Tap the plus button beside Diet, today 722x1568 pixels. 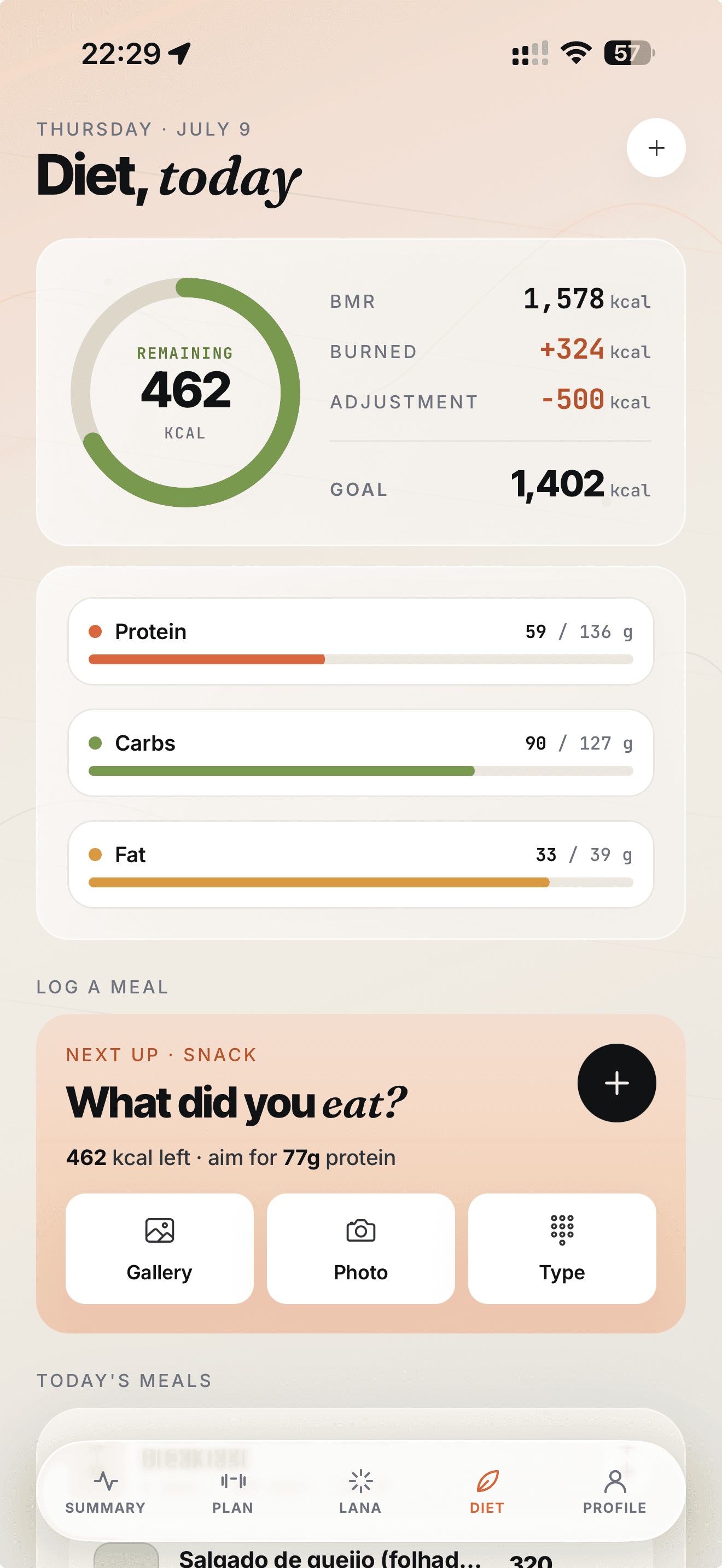(656, 148)
